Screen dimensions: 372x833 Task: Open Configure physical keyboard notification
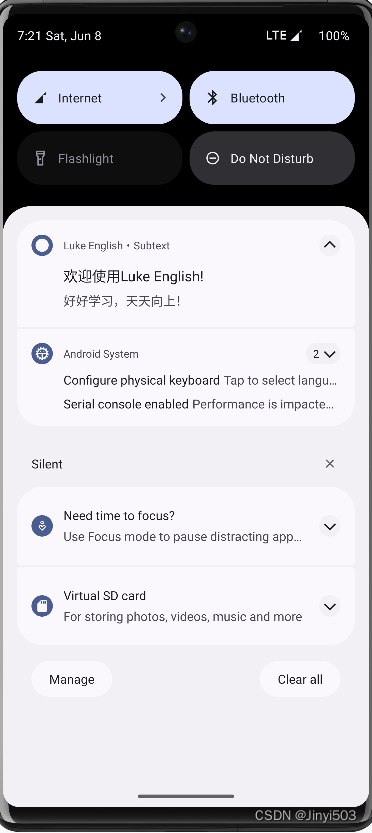coord(200,380)
